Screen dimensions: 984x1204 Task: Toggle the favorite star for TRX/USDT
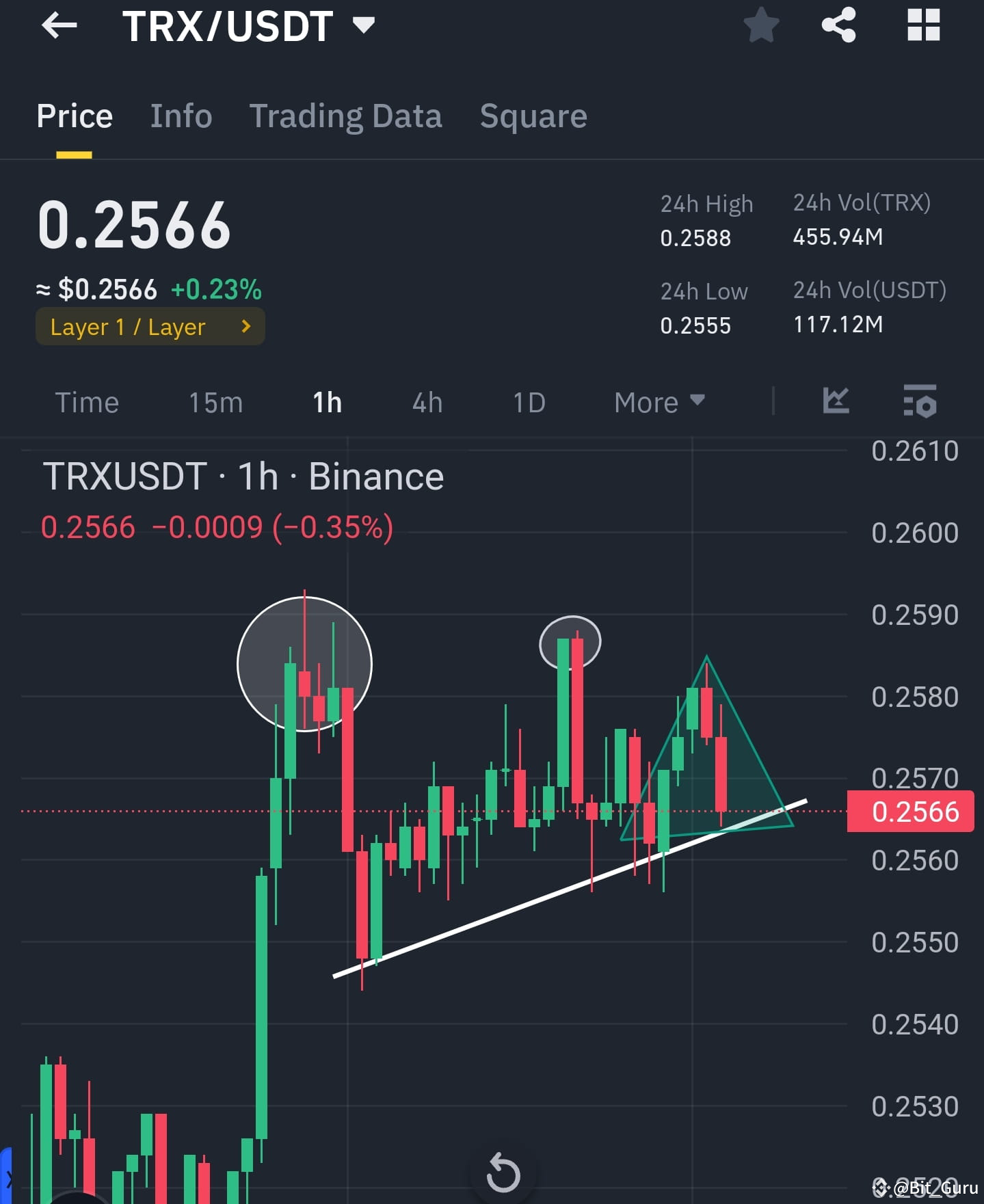pyautogui.click(x=761, y=26)
